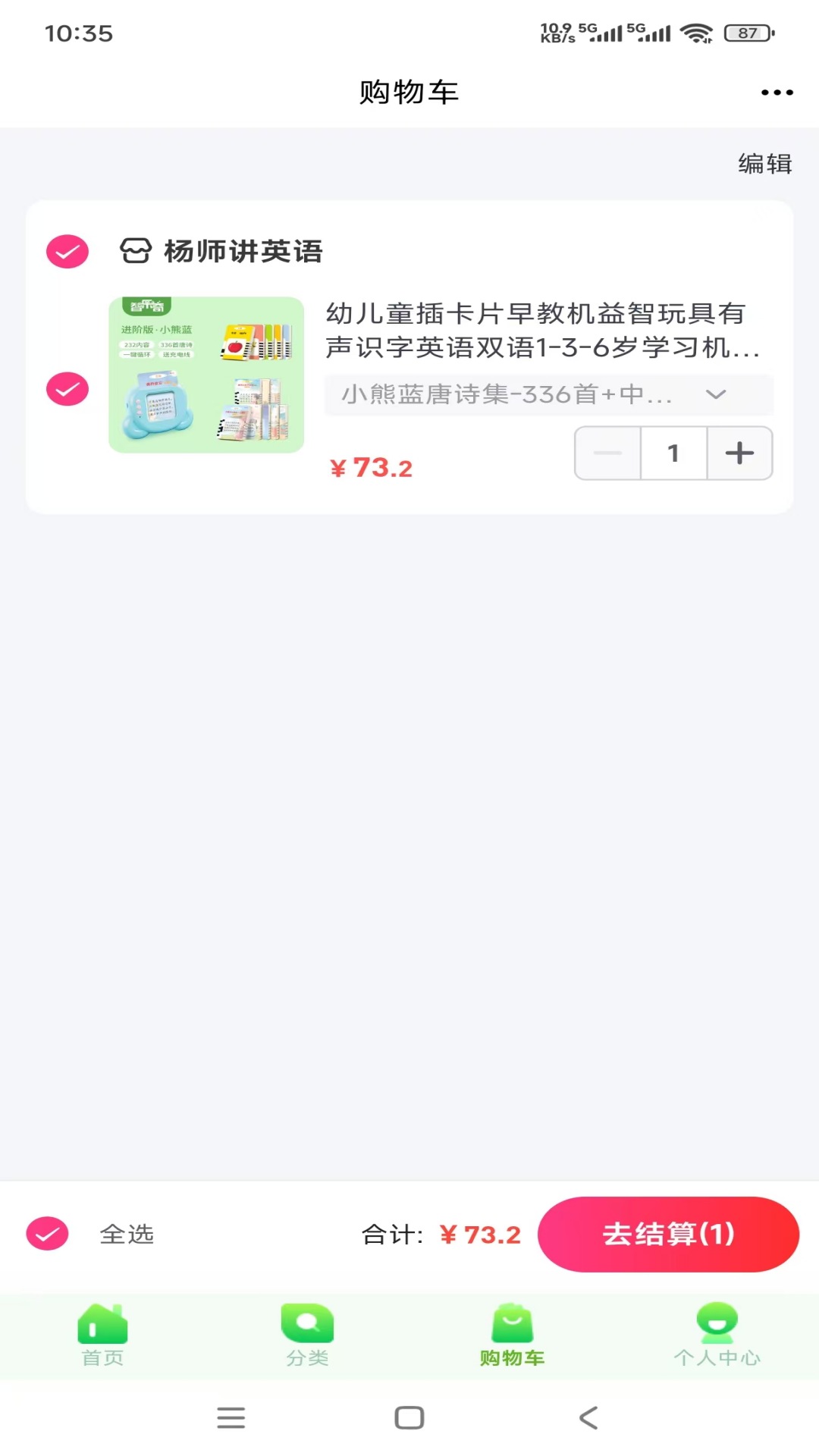The image size is (819, 1456).
Task: Select the 购物车 tab
Action: [x=512, y=1335]
